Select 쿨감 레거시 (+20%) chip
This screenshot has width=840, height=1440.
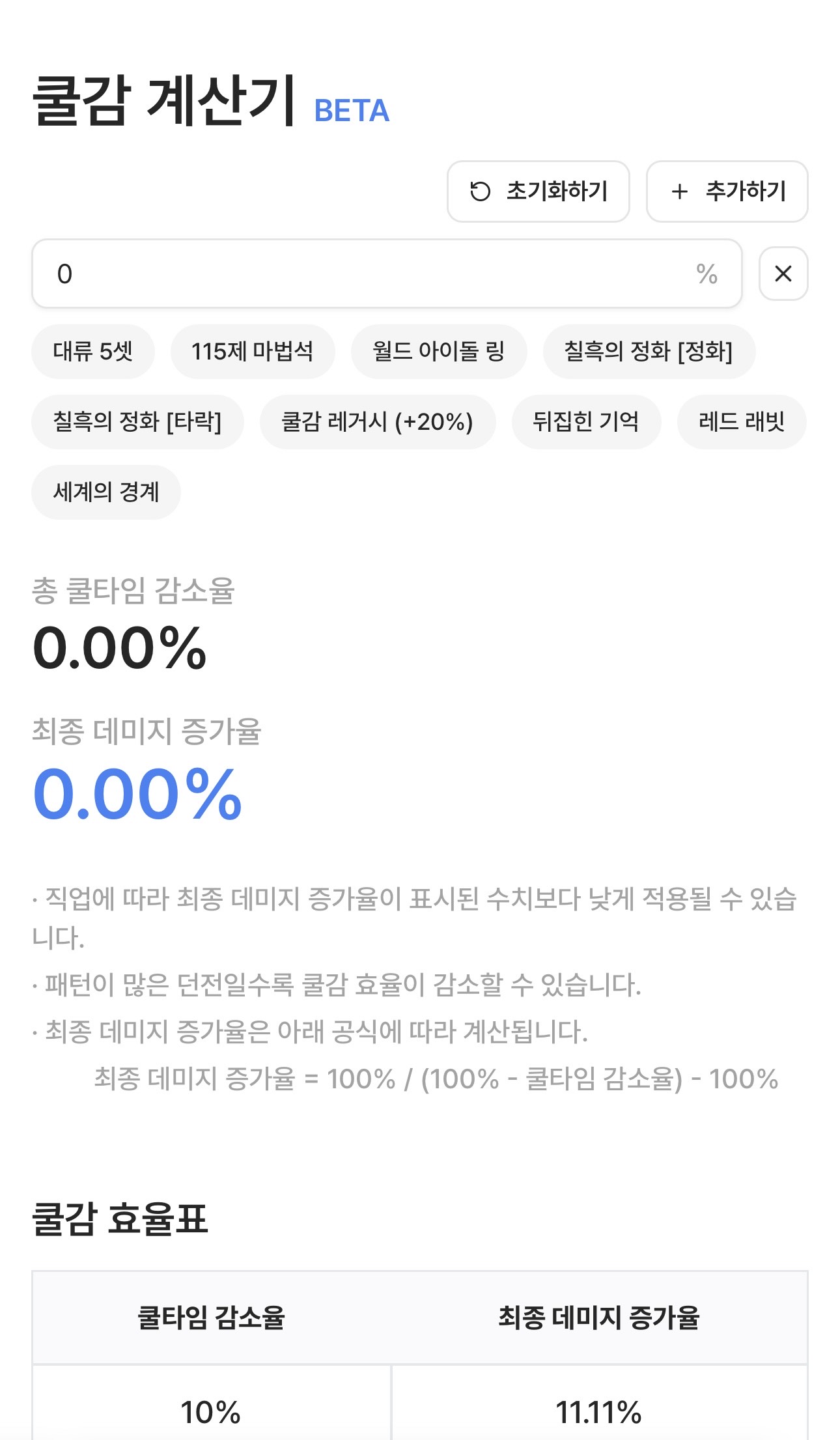[377, 422]
